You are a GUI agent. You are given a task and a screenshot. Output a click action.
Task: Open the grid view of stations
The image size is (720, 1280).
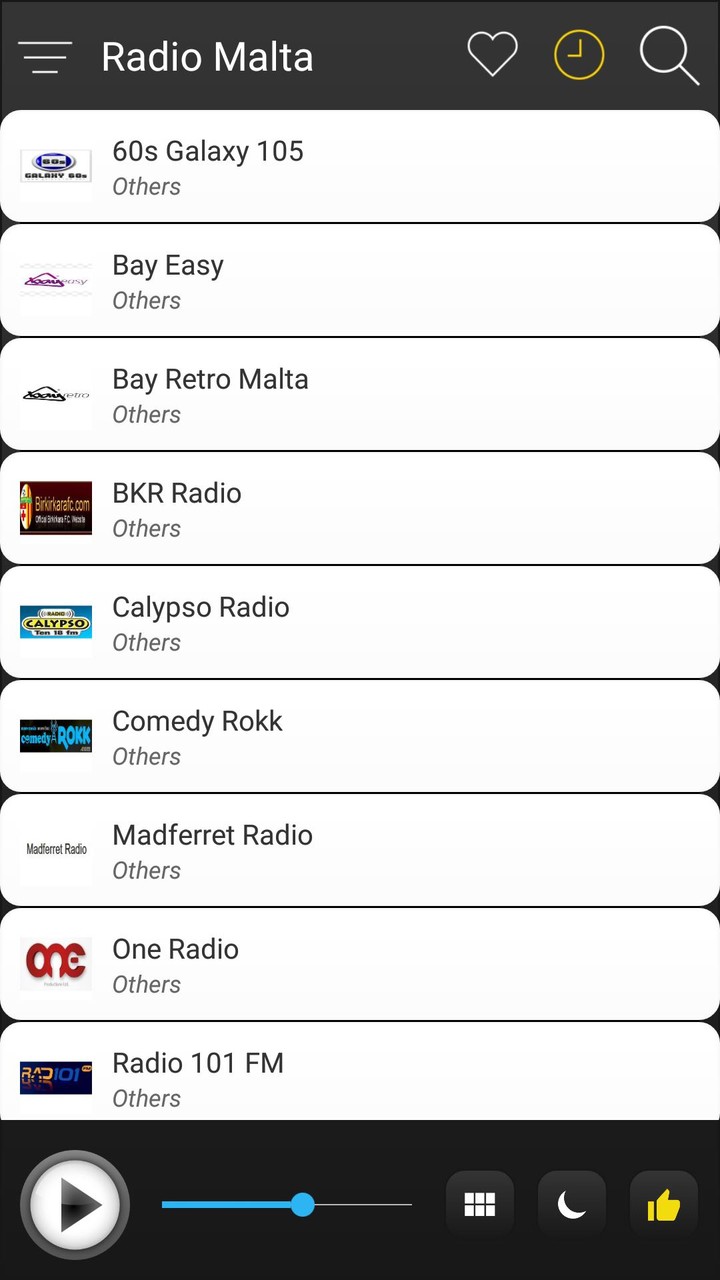(479, 1203)
